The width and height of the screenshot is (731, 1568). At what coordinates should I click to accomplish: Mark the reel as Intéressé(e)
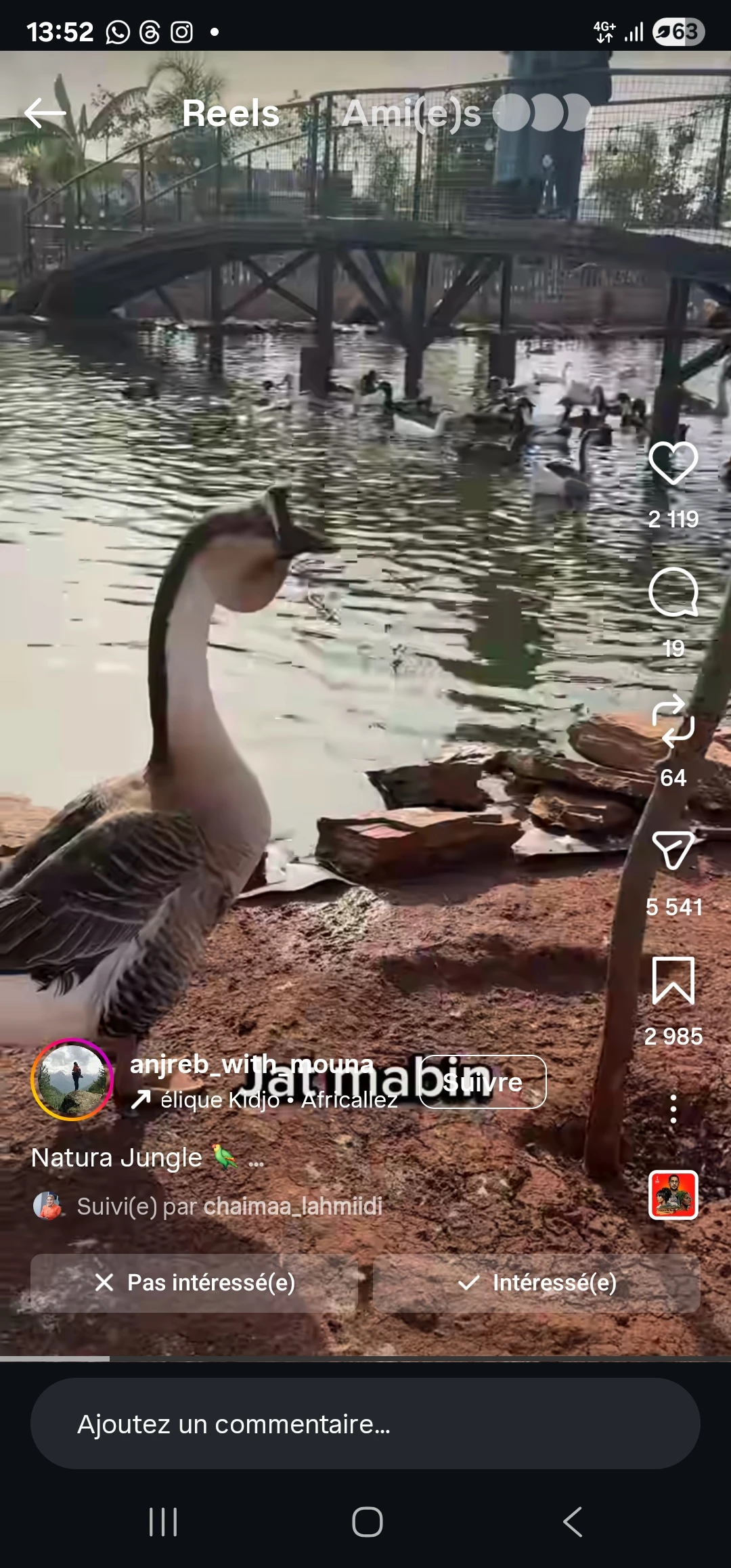tap(537, 1282)
